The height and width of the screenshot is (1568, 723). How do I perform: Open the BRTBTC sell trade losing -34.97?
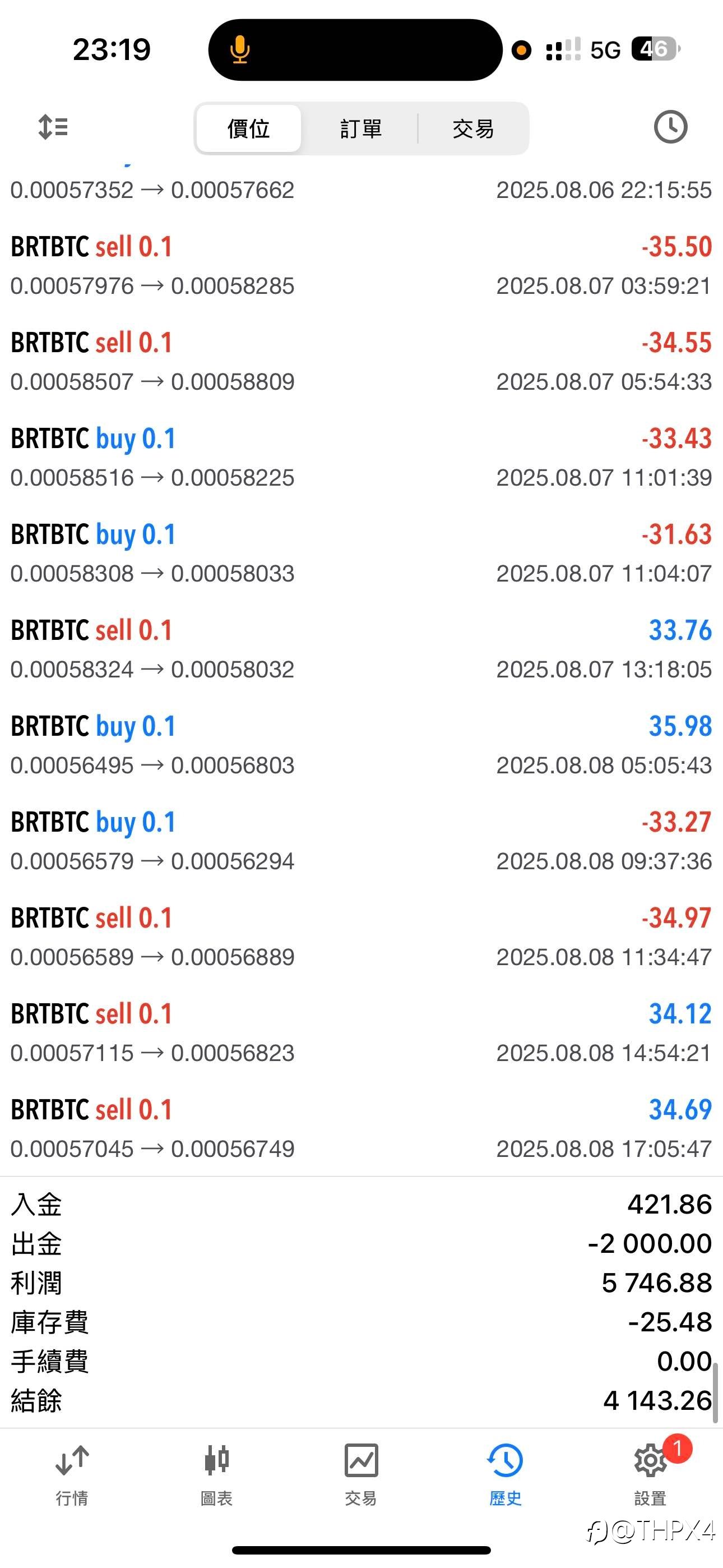[x=361, y=937]
